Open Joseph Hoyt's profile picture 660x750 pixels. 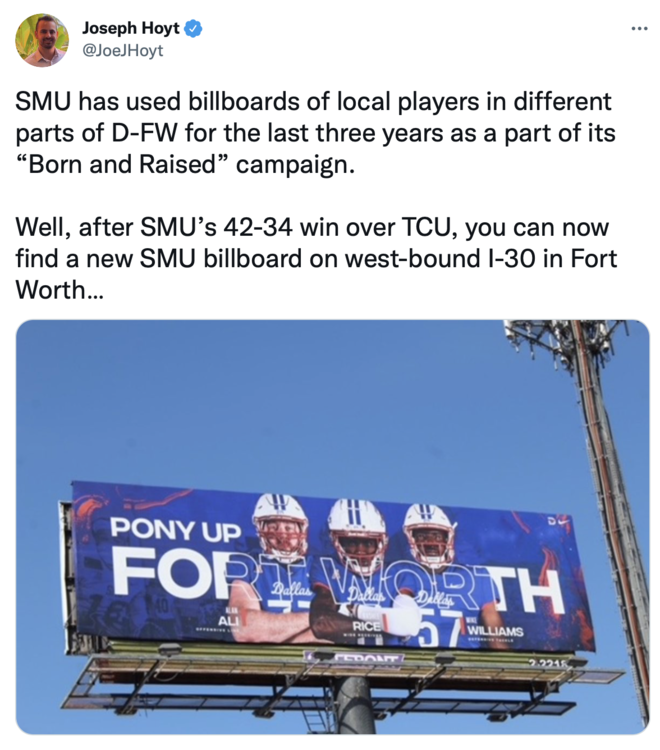point(42,40)
